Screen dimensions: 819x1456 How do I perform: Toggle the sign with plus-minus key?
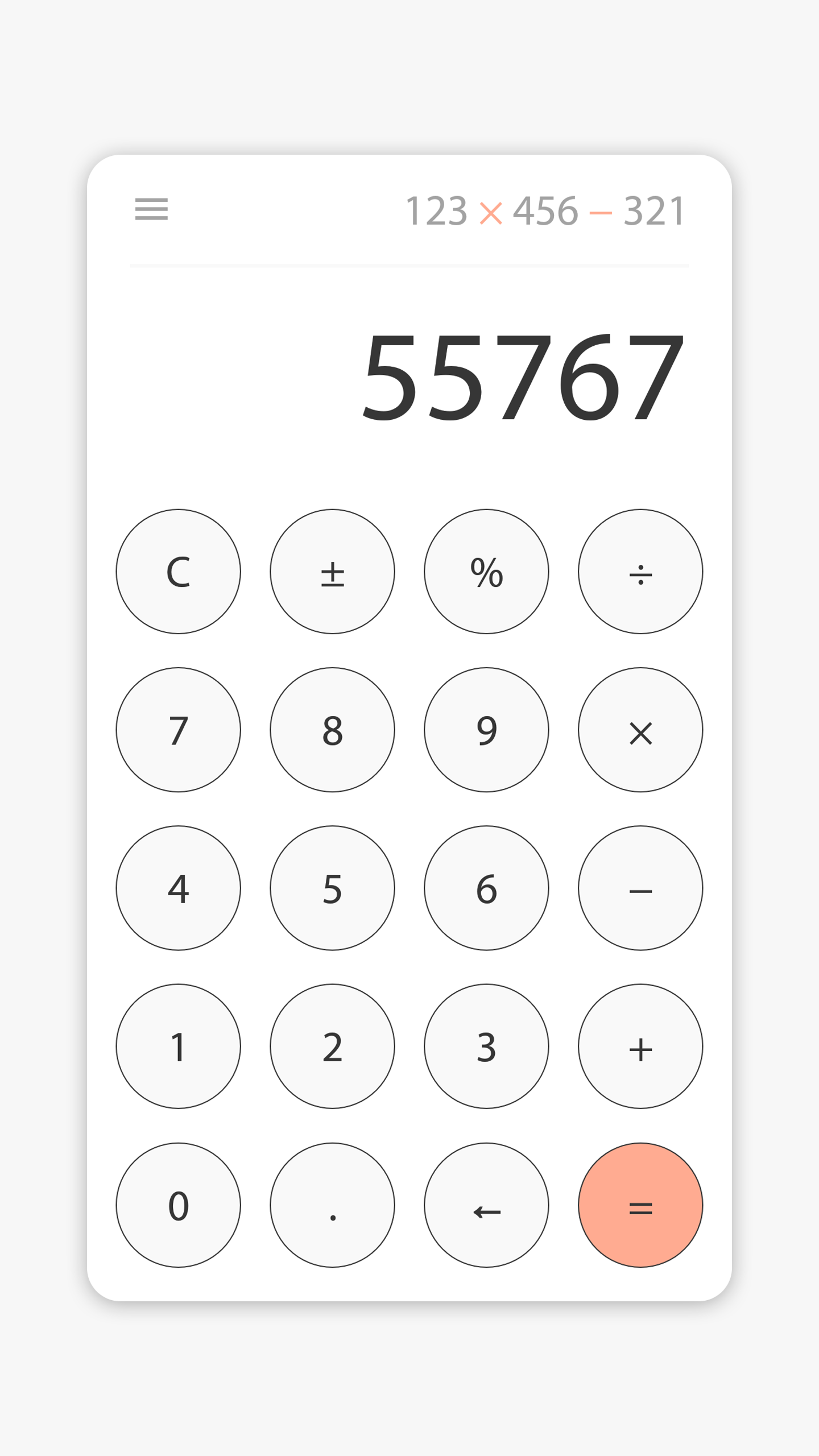332,573
